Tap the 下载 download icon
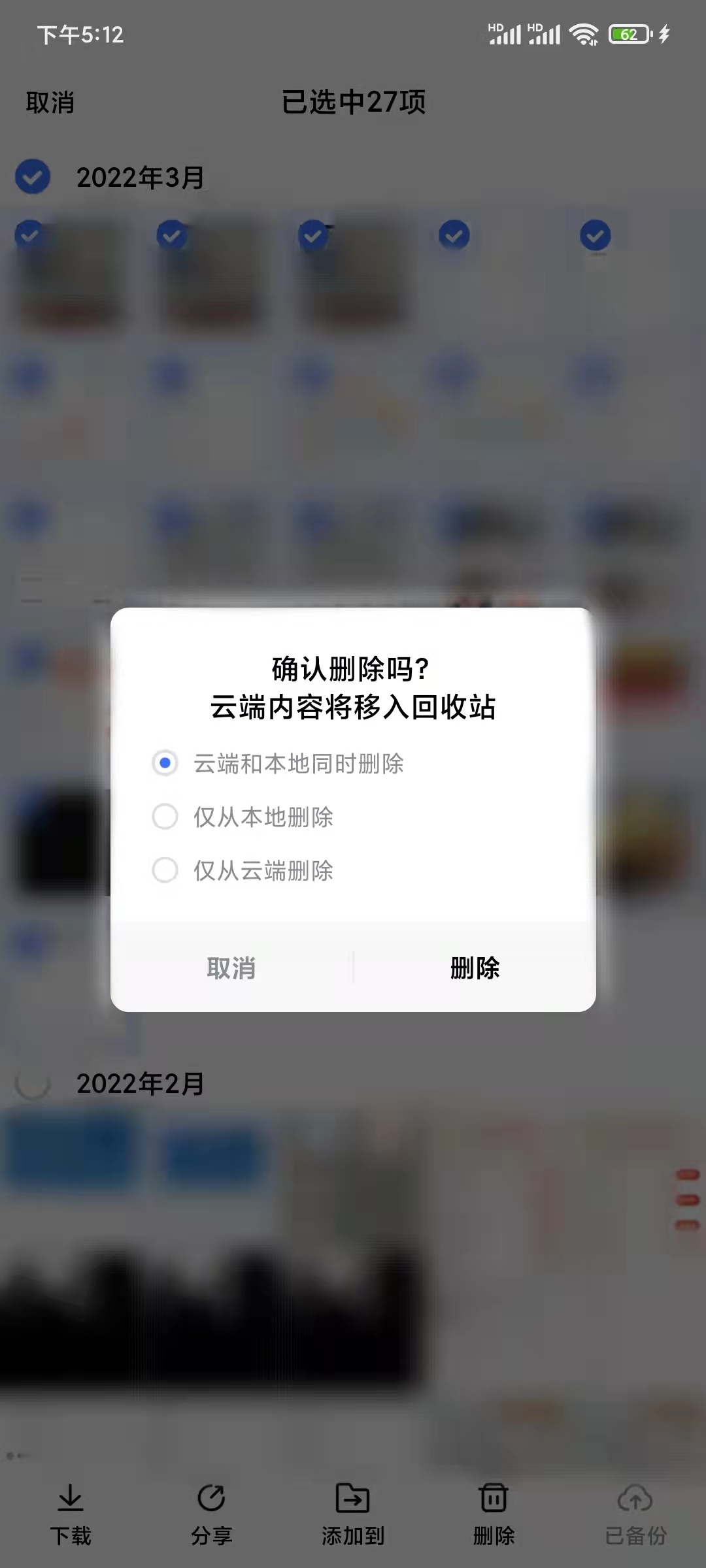 pyautogui.click(x=70, y=1496)
